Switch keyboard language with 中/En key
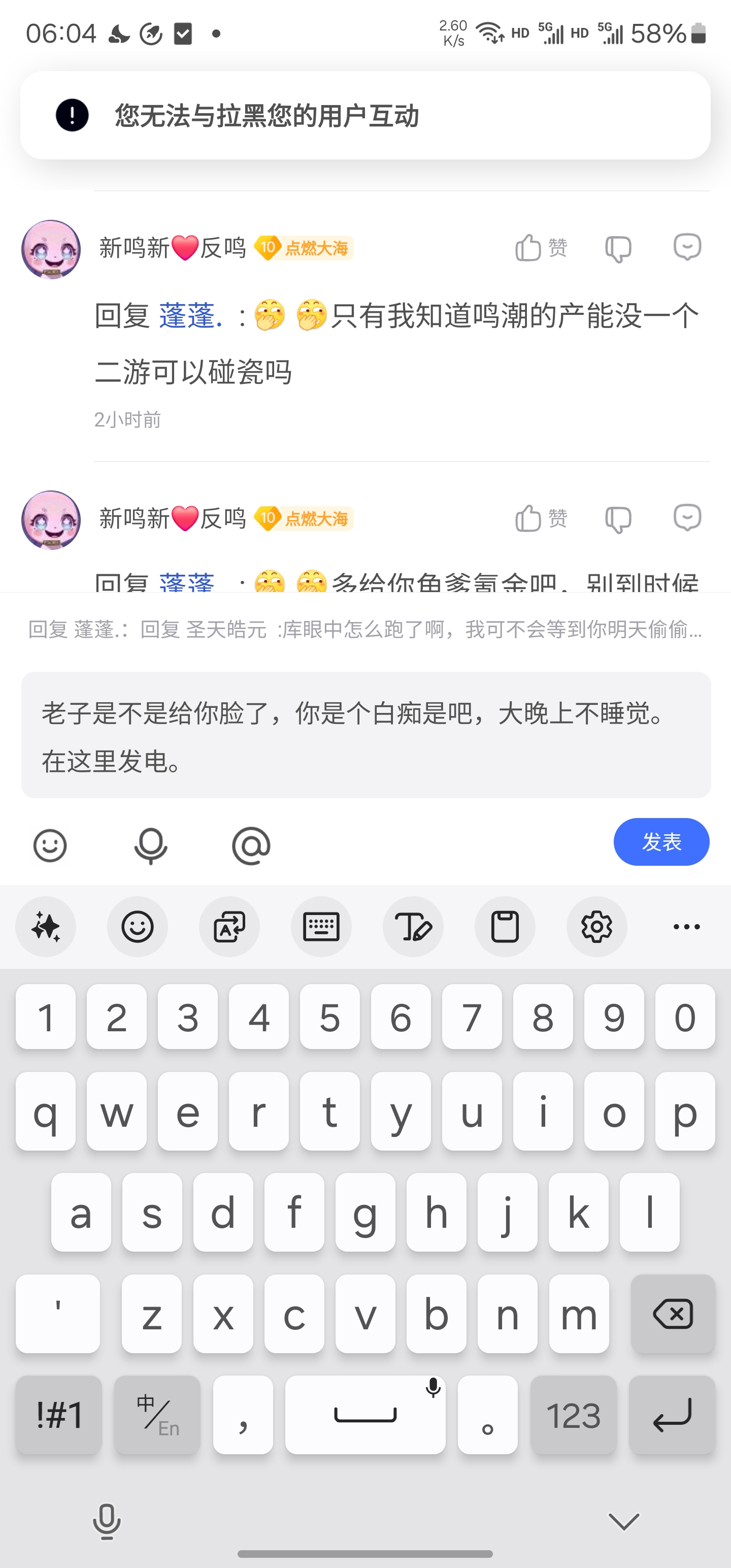This screenshot has height=1568, width=731. pyautogui.click(x=157, y=1415)
